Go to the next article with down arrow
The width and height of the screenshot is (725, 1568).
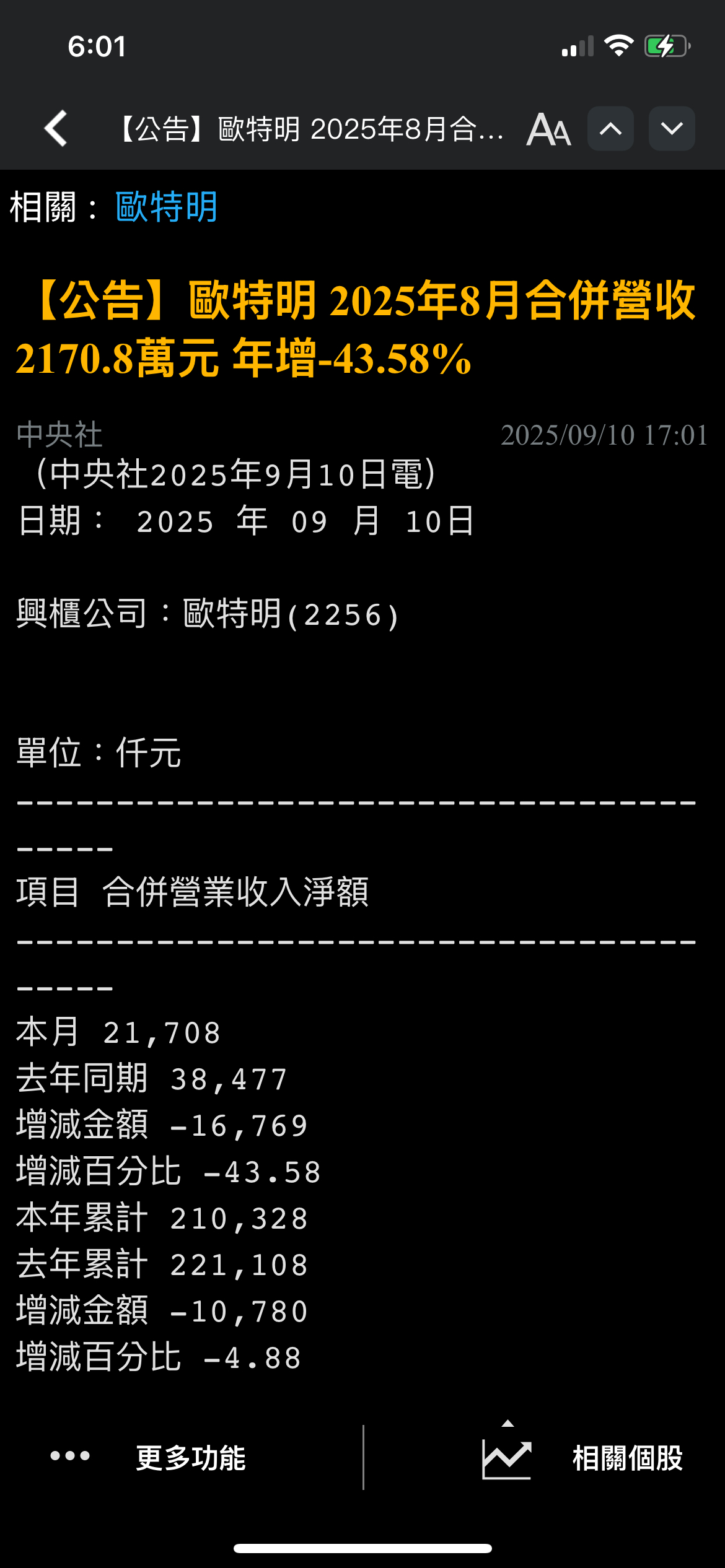click(x=672, y=129)
